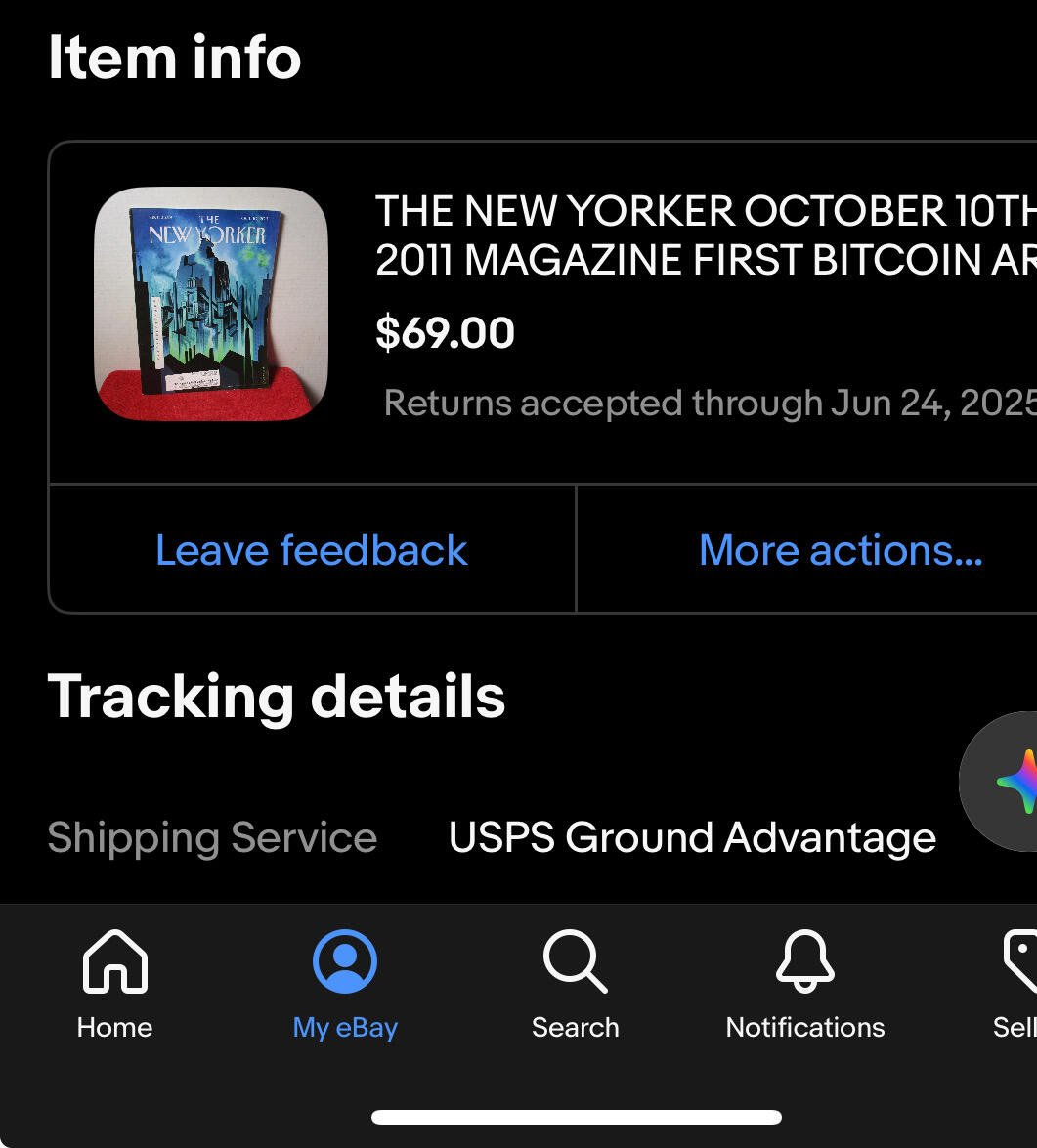This screenshot has width=1037, height=1148.
Task: Open the Notifications tab
Action: [804, 985]
